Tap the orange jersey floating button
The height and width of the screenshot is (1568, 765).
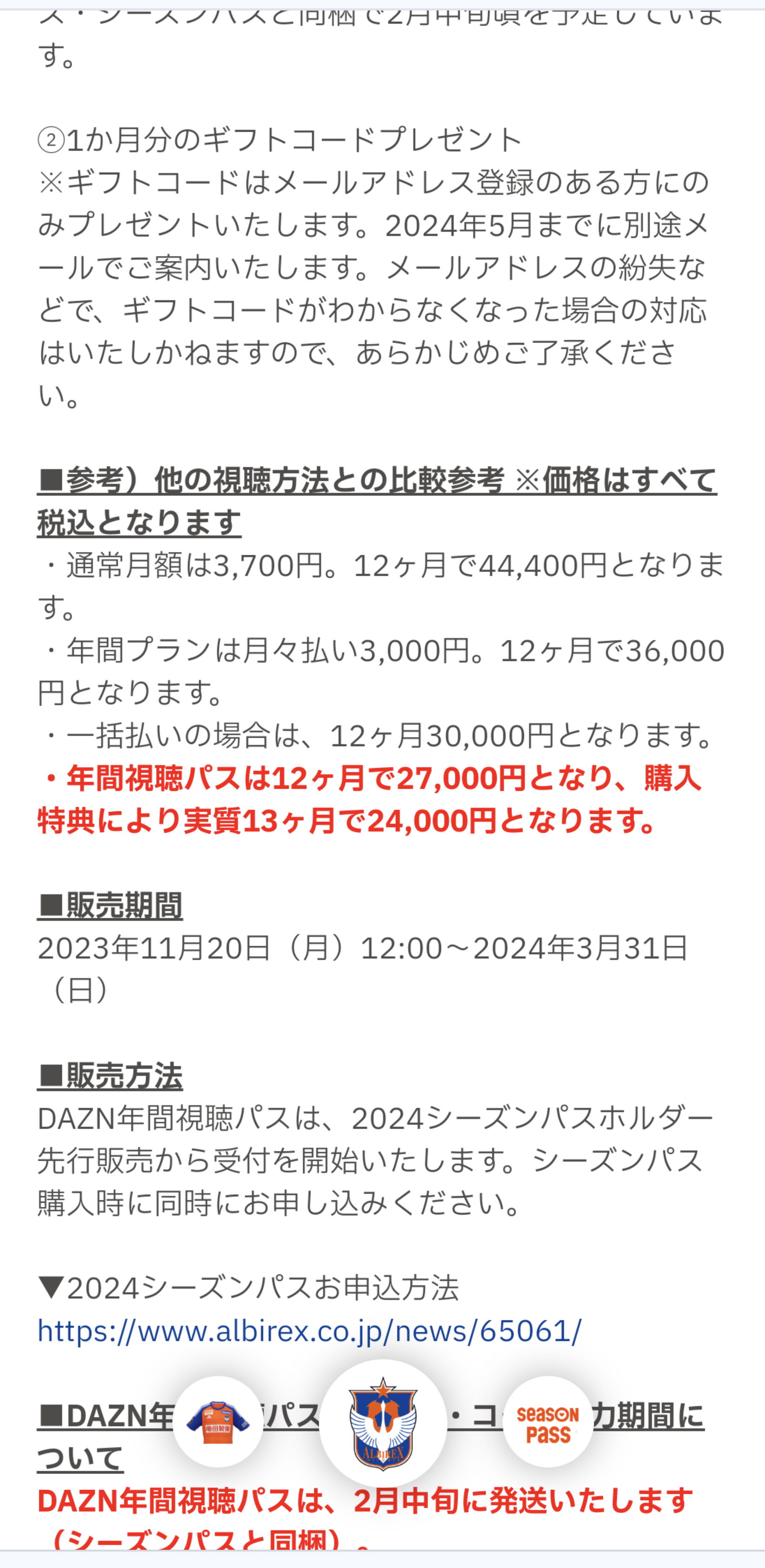pos(218,1422)
